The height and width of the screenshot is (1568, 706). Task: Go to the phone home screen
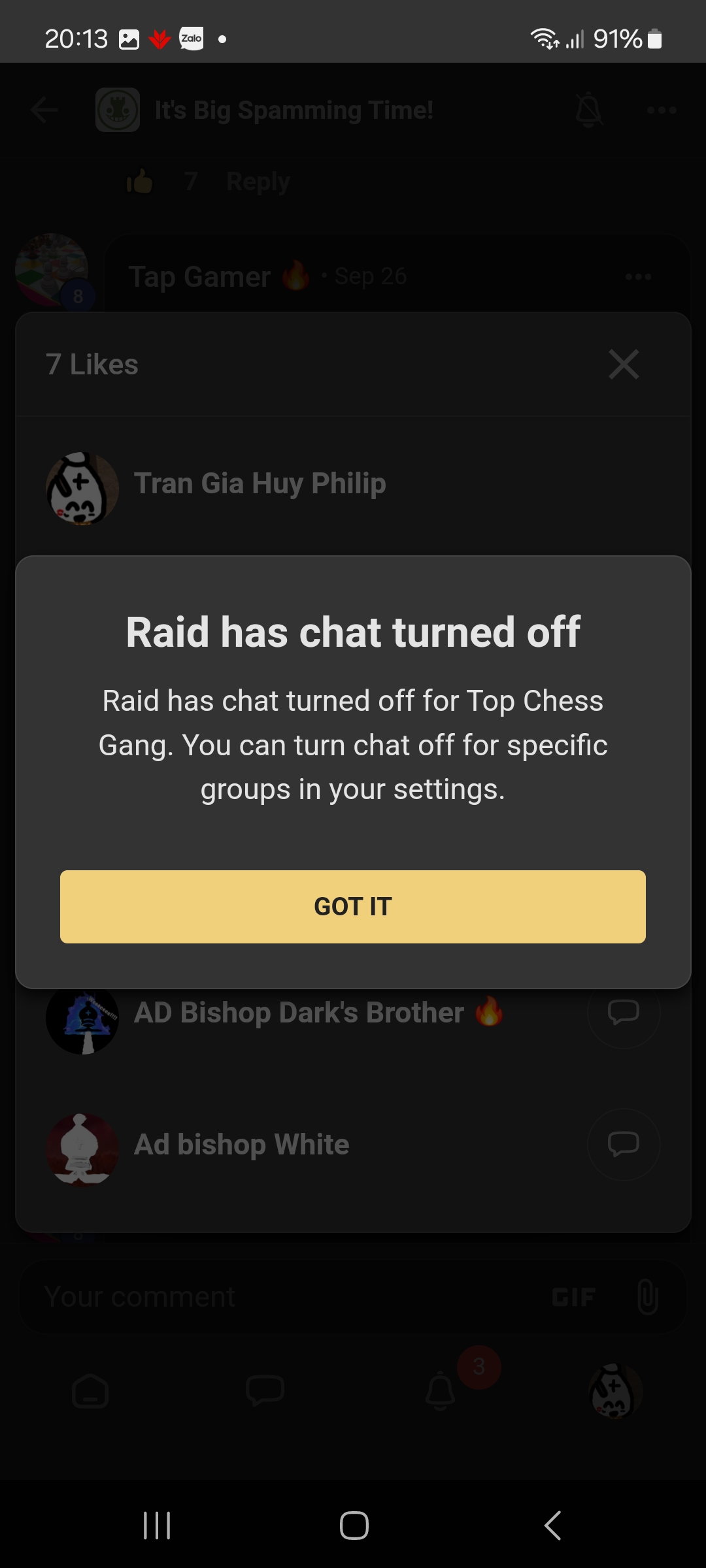click(354, 1526)
